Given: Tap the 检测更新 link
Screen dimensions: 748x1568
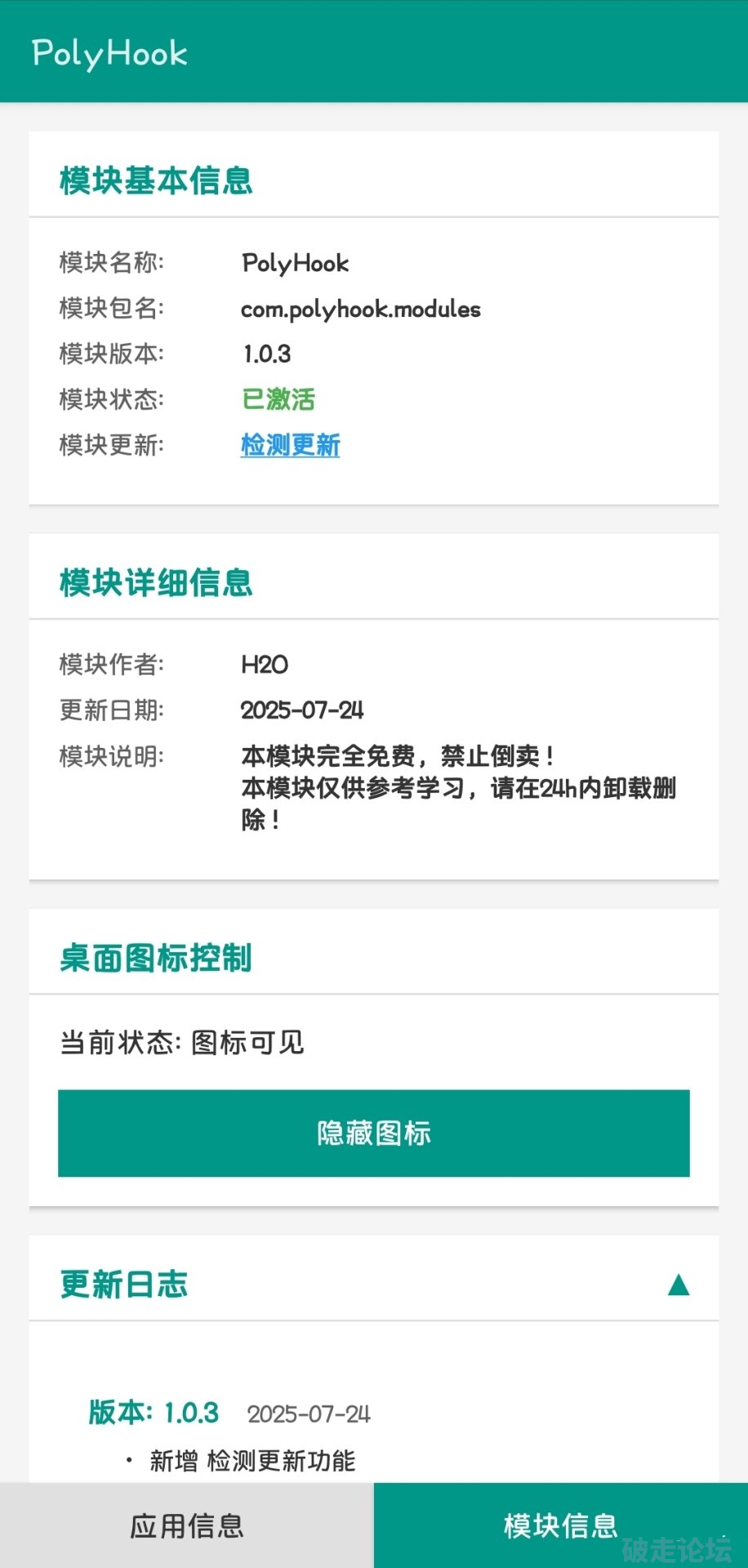Looking at the screenshot, I should point(290,445).
